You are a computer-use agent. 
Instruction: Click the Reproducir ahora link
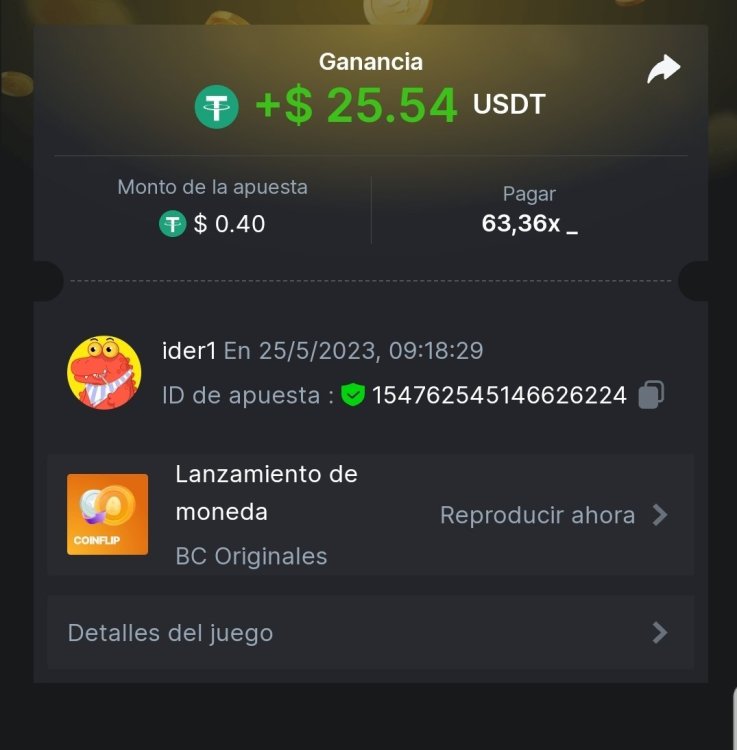coord(537,514)
